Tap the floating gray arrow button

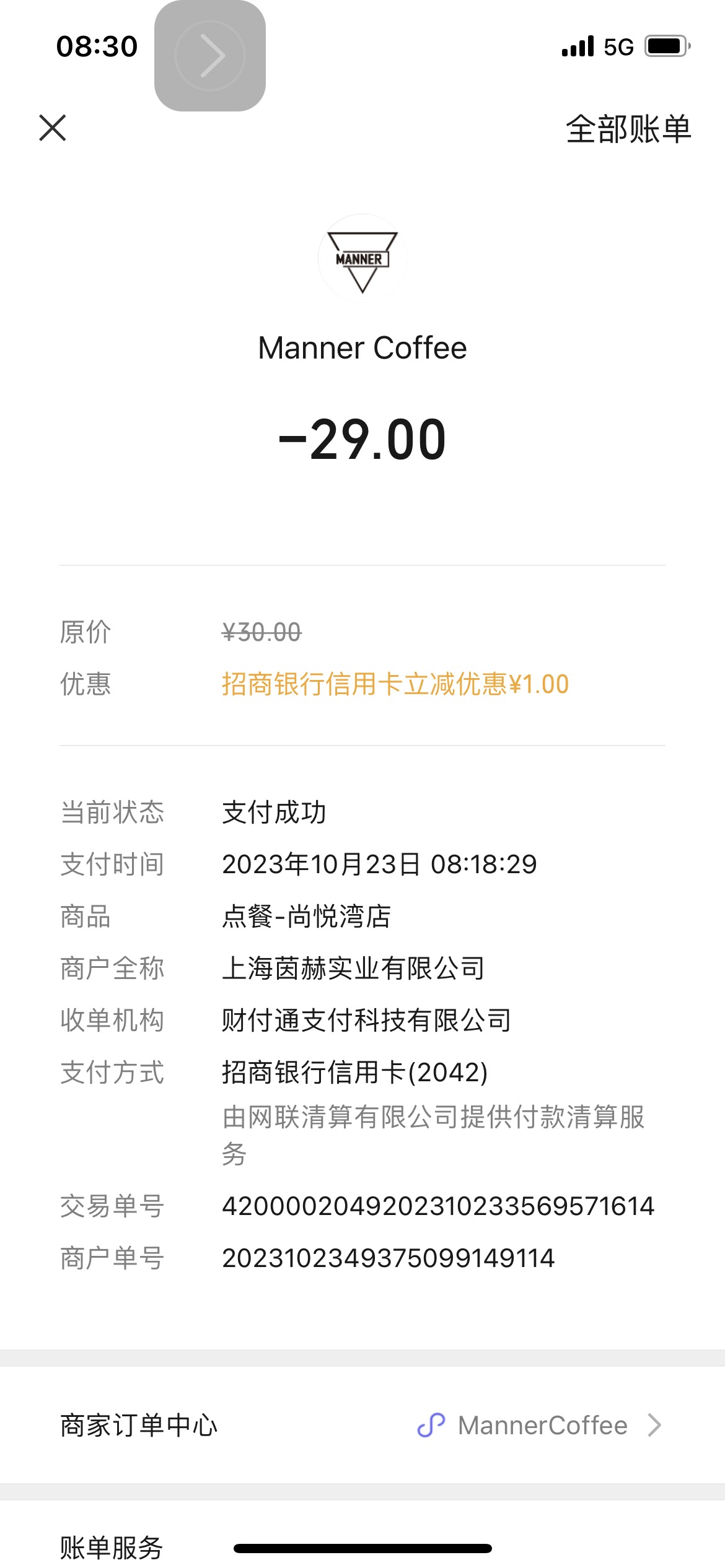coord(210,56)
